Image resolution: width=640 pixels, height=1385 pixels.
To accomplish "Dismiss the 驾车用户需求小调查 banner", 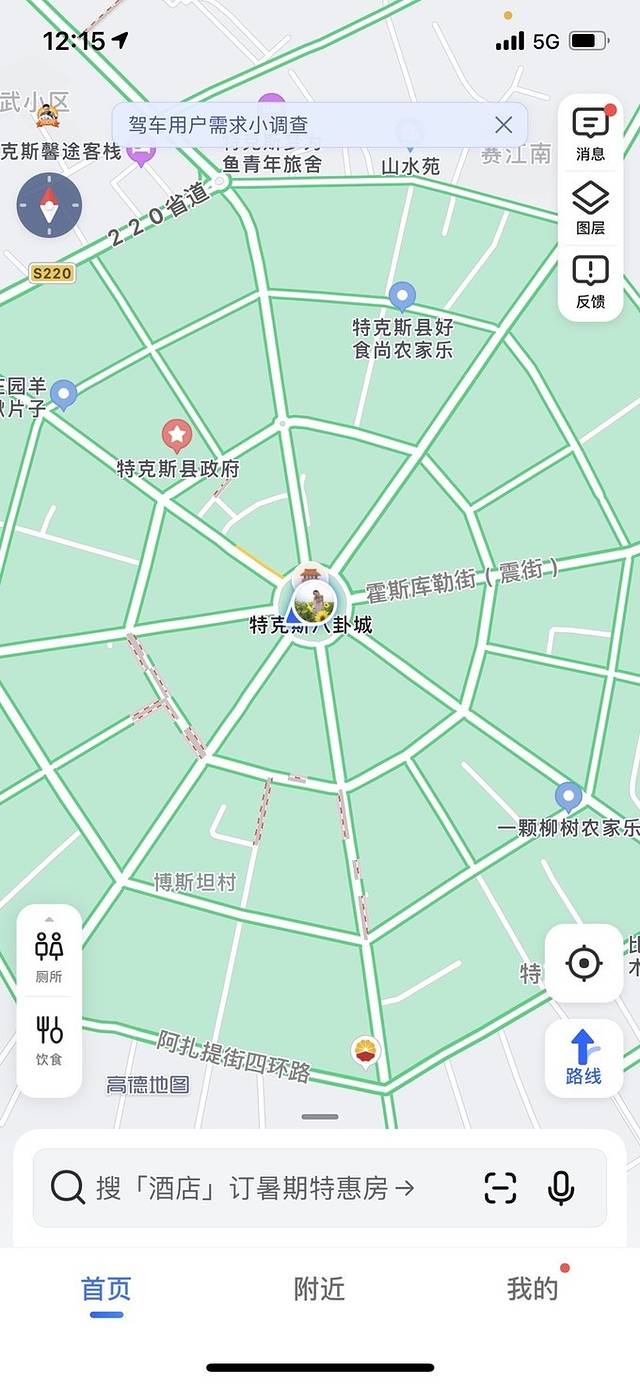I will pos(503,125).
